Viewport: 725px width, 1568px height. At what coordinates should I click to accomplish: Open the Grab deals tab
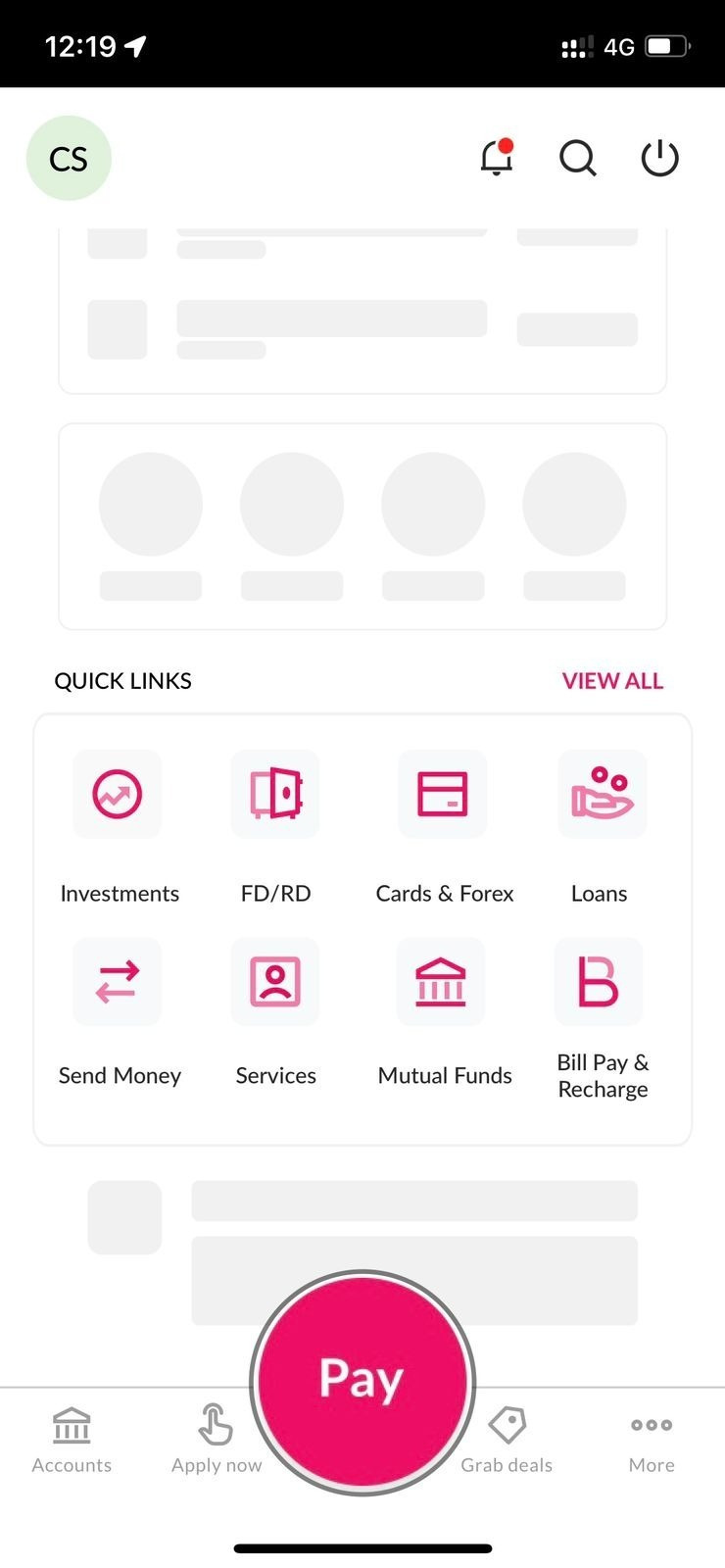[x=507, y=1439]
